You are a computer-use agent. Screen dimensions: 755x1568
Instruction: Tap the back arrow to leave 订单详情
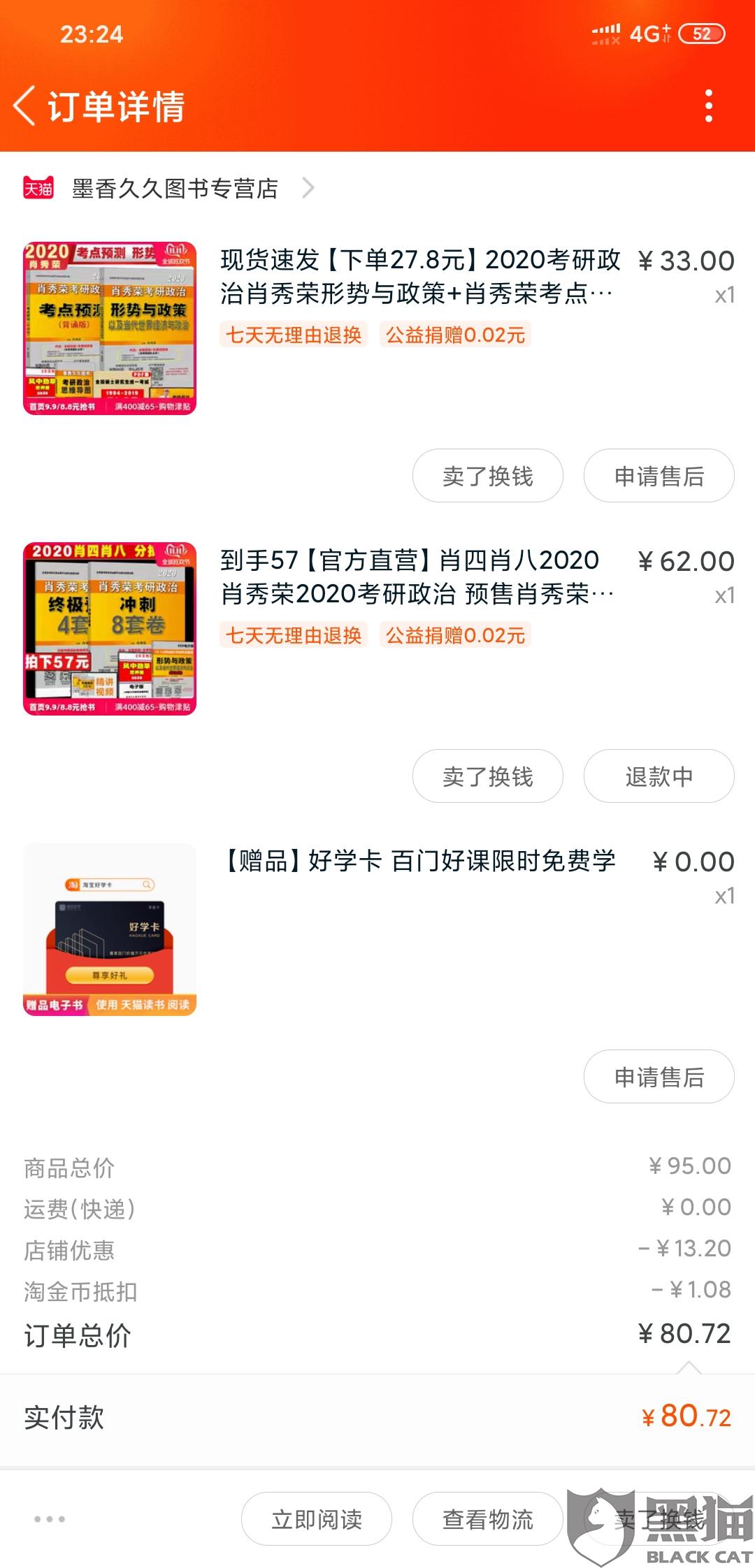[27, 106]
